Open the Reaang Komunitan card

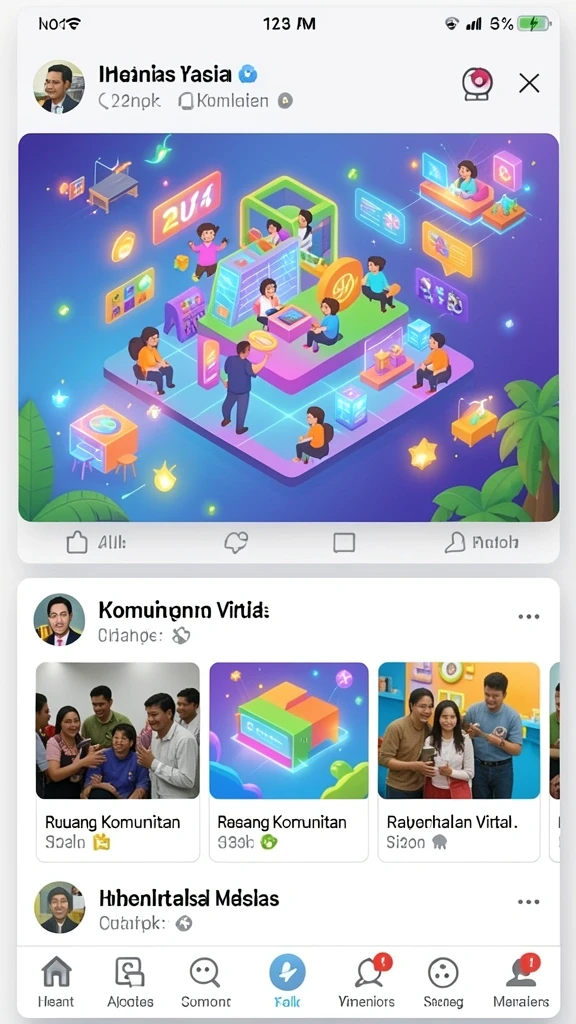click(289, 762)
